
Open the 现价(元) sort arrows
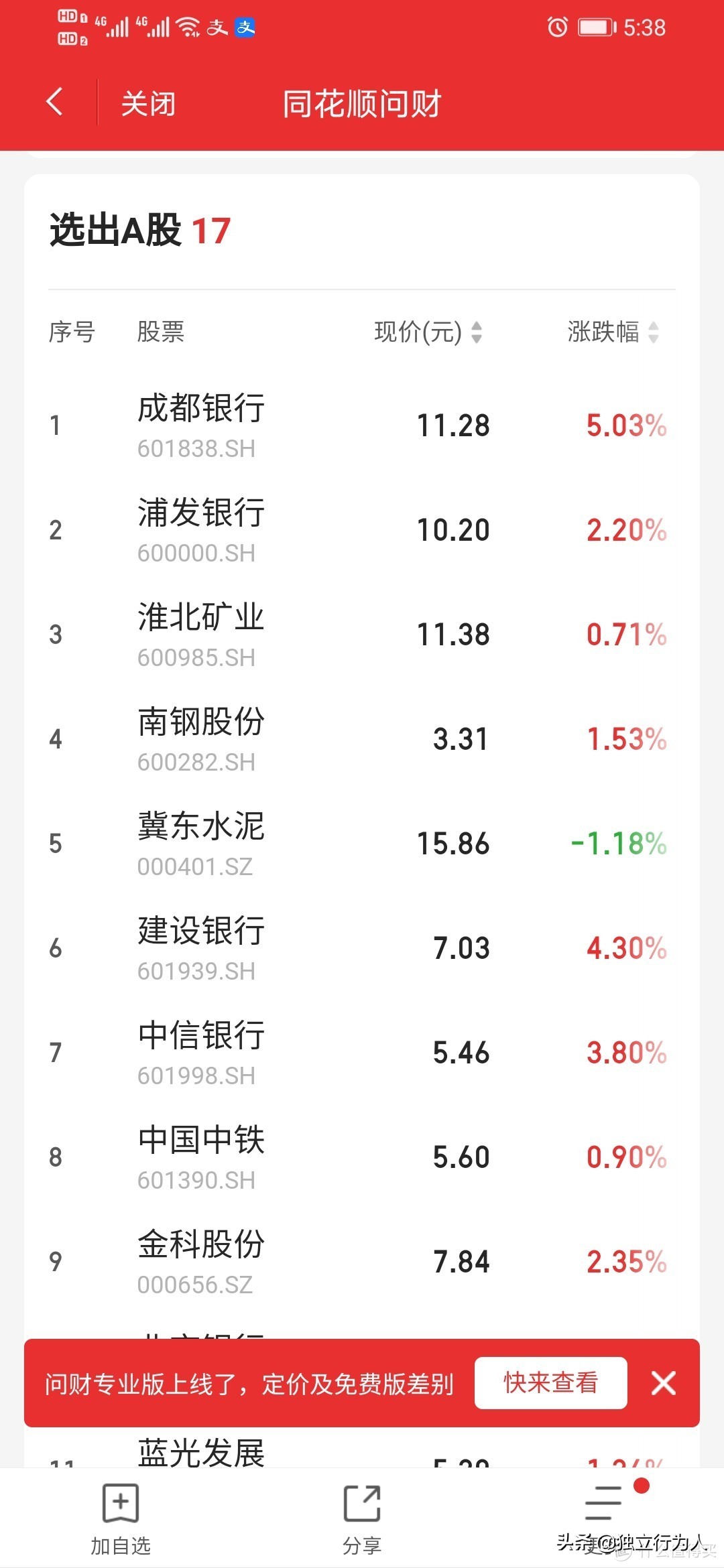click(477, 333)
